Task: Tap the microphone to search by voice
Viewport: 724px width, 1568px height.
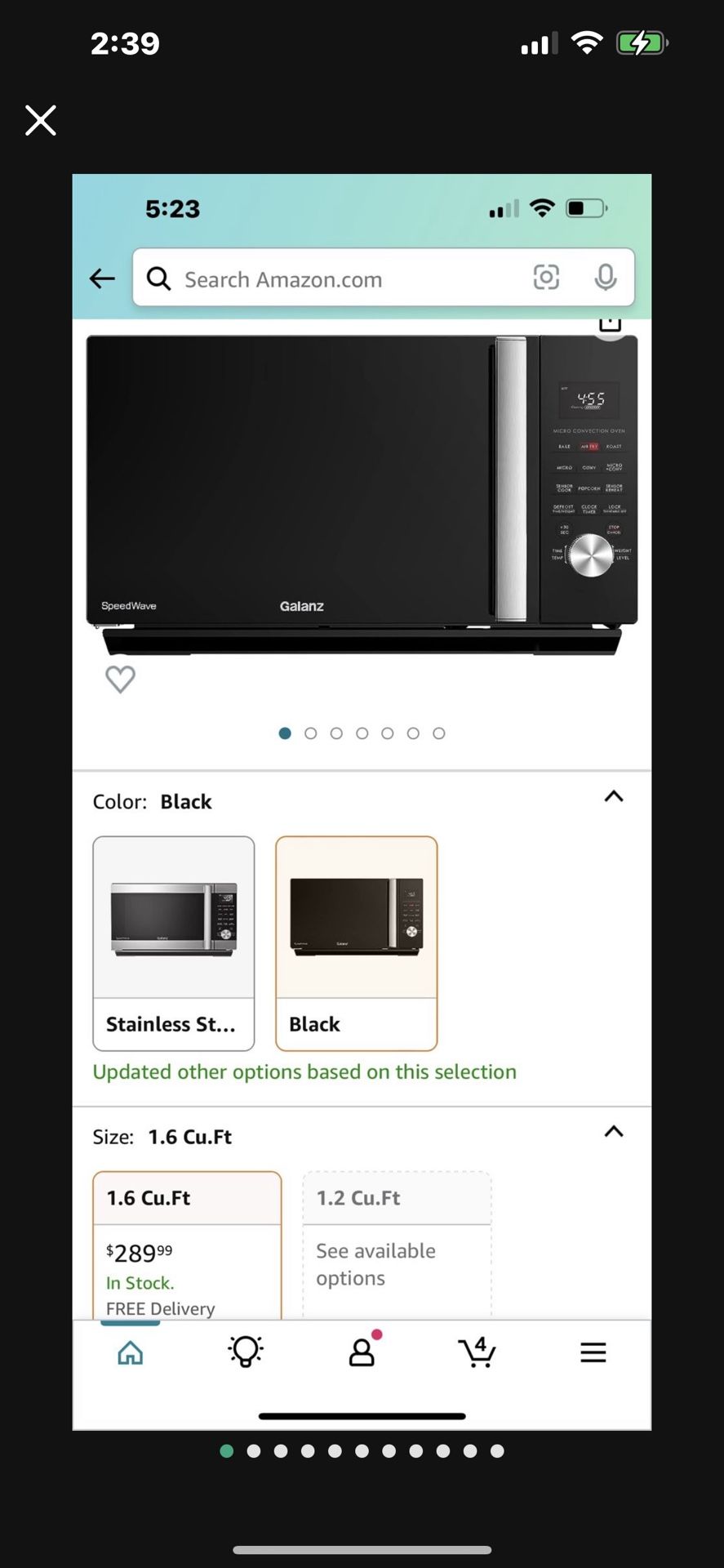Action: 606,278
